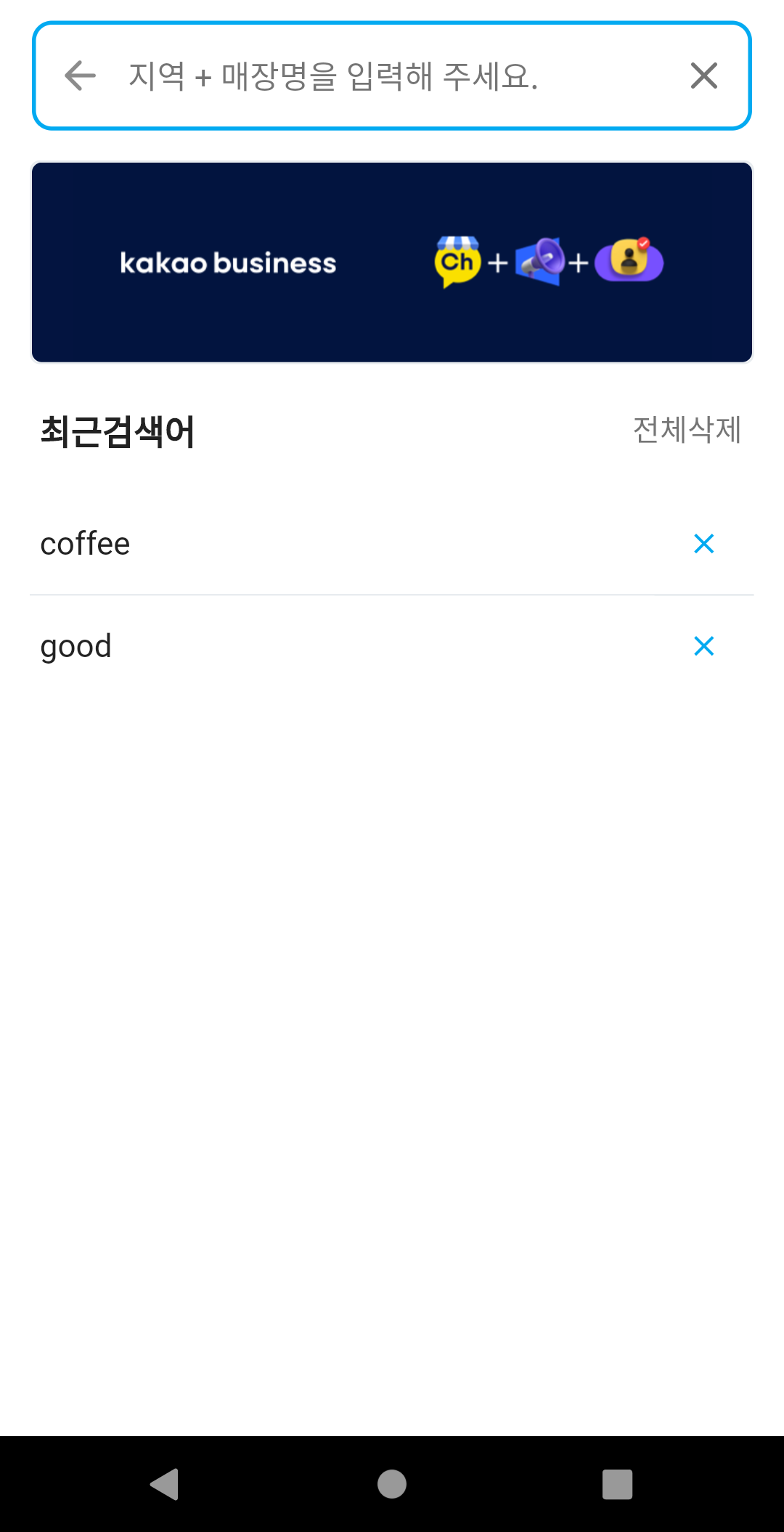
Task: Tap 전체삭제 to delete all recent searches
Action: [x=687, y=430]
